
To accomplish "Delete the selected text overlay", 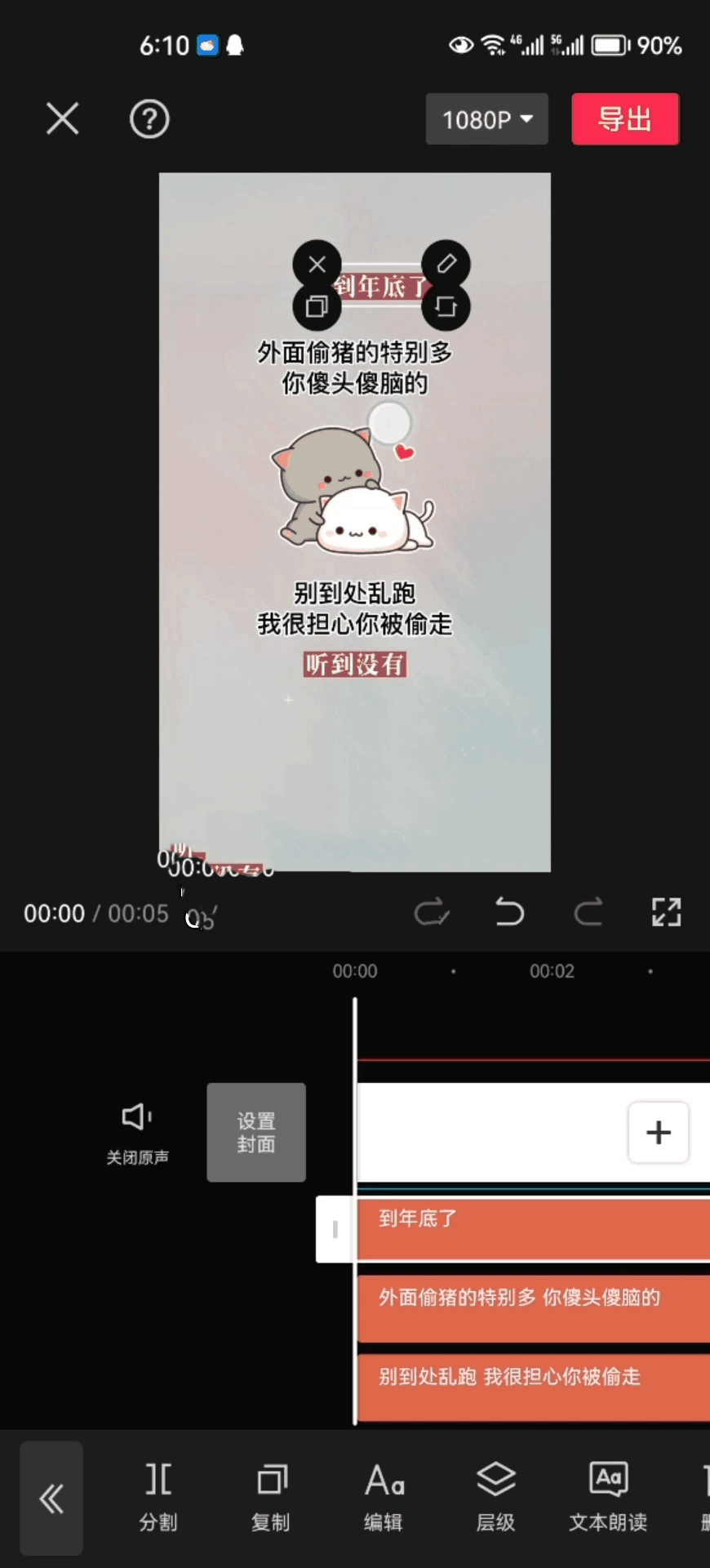I will (317, 264).
